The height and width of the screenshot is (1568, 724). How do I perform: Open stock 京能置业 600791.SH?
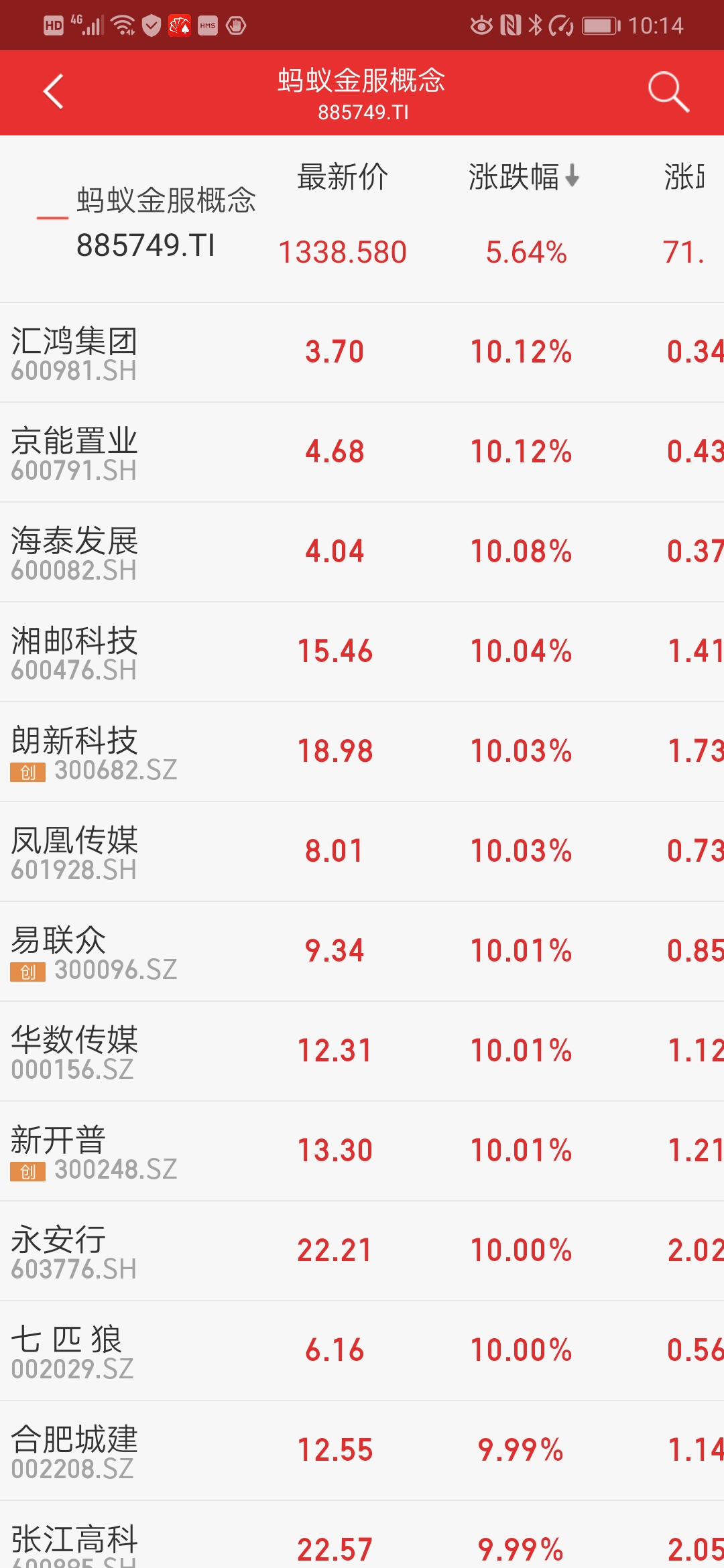[362, 452]
